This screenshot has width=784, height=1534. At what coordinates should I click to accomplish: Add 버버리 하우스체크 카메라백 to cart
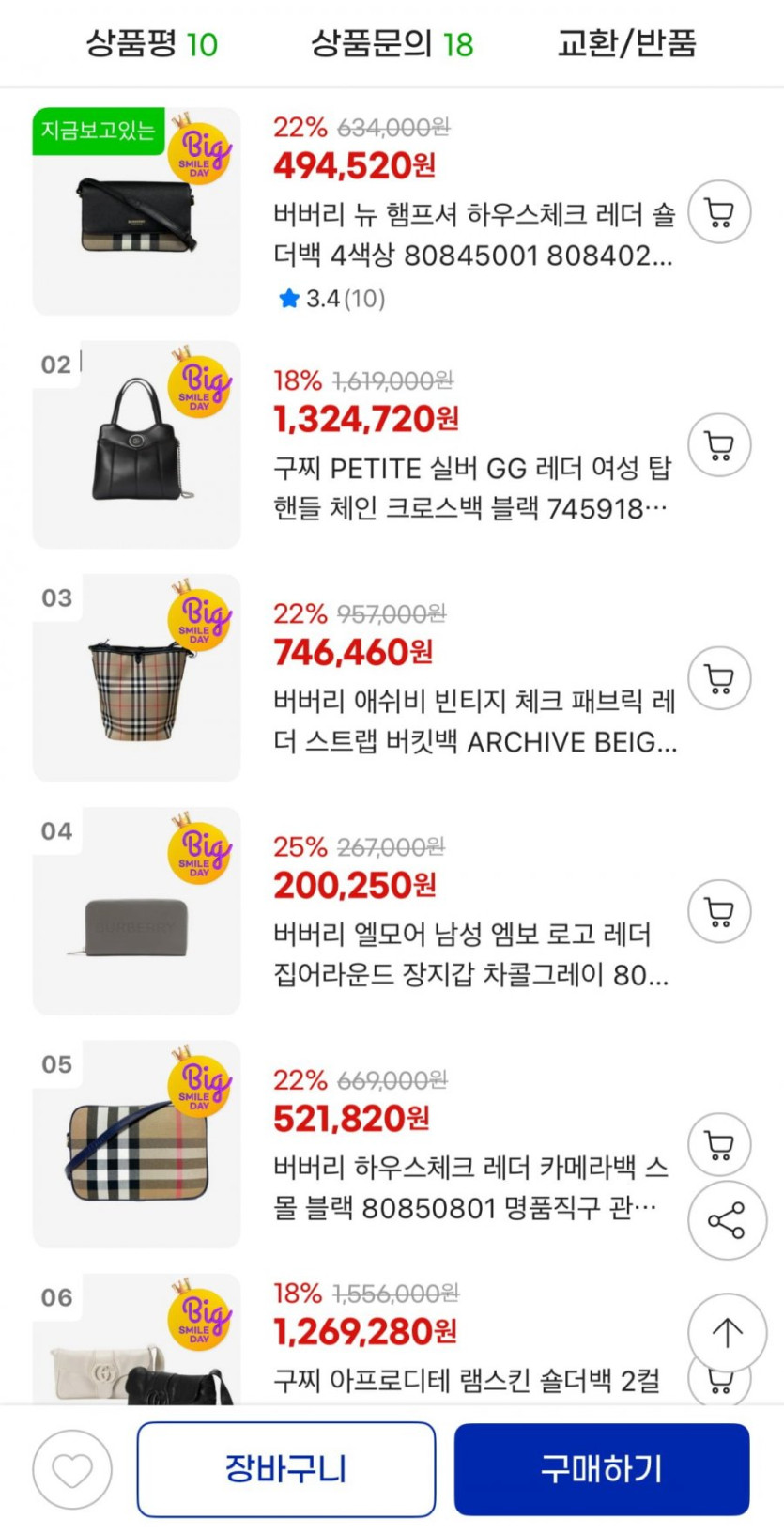(x=719, y=1144)
